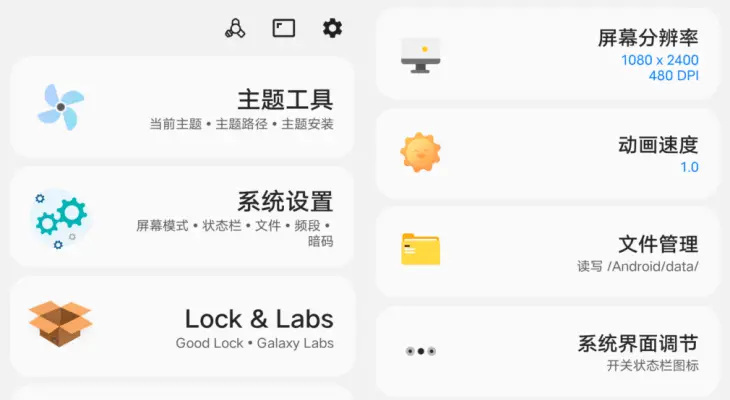Change 屏幕分辨率 setting
Viewport: 730px width, 400px height.
pos(547,54)
